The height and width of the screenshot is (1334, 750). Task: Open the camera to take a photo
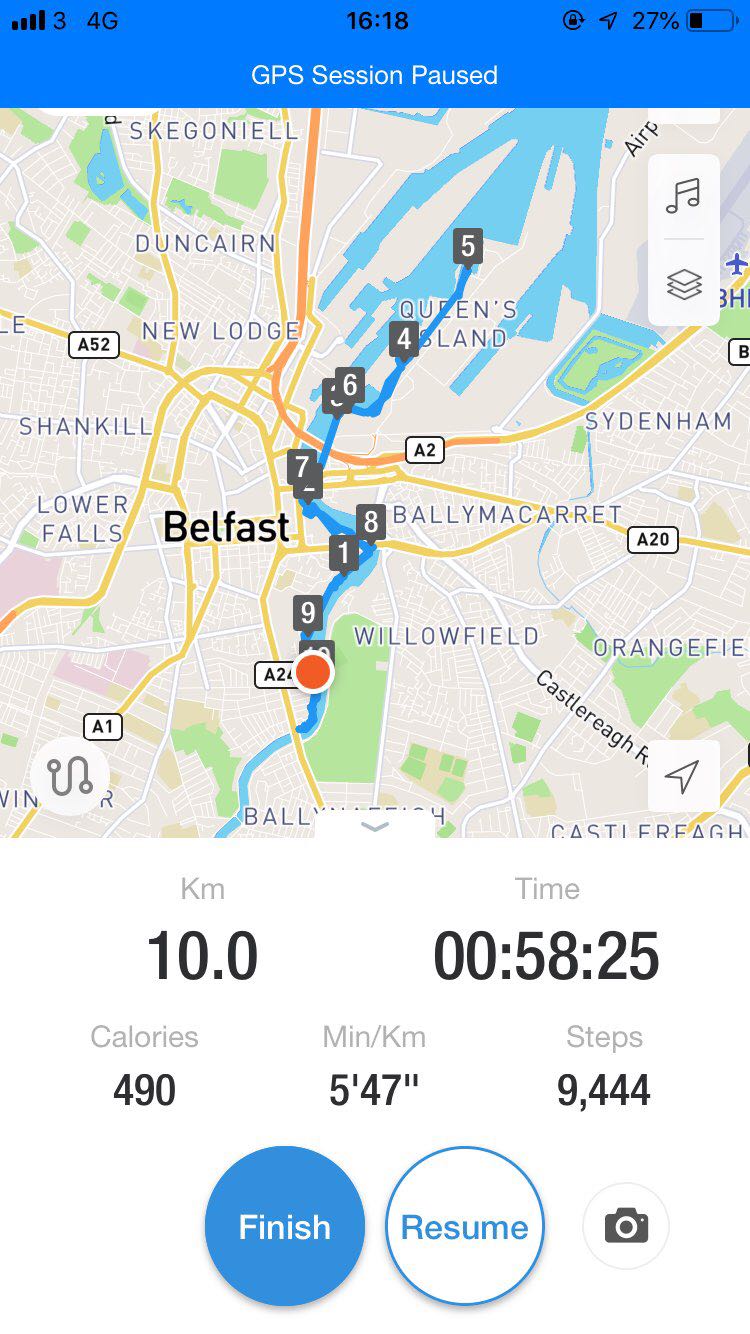626,1225
